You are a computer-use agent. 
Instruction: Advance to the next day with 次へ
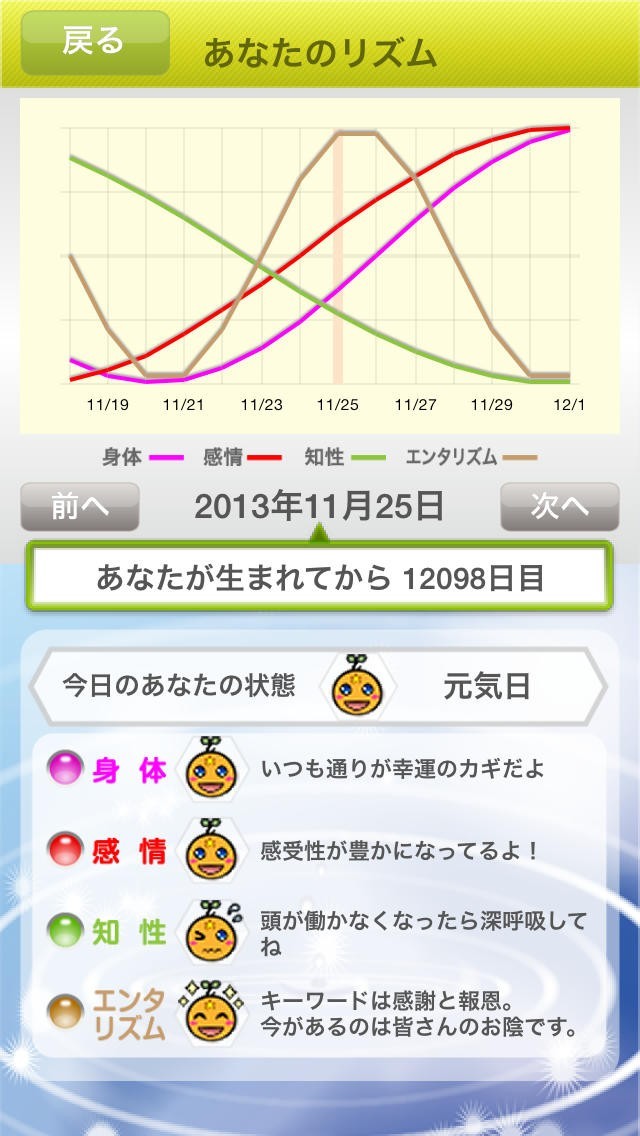point(559,507)
